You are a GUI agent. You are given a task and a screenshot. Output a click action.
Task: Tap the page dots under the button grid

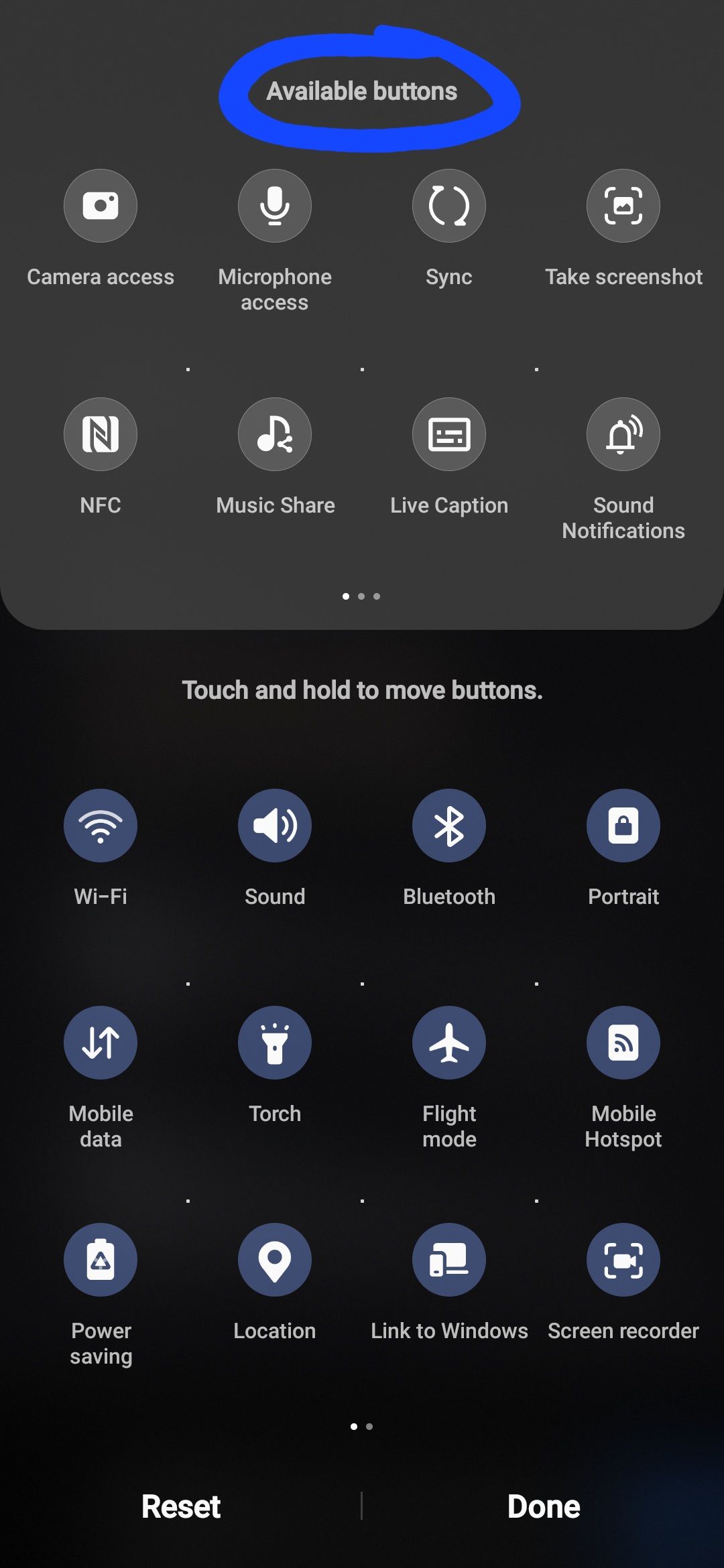pos(362,1425)
